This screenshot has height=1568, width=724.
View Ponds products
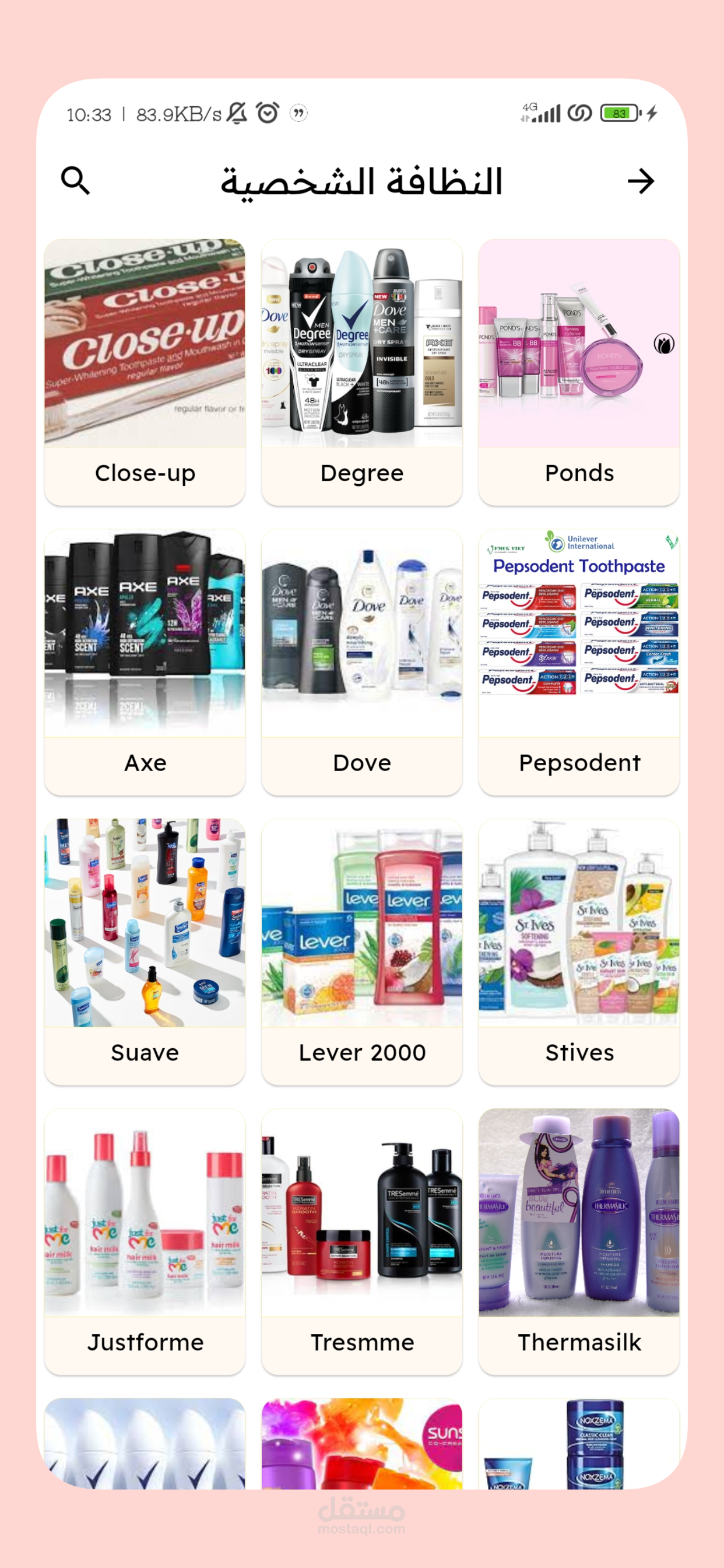(x=579, y=372)
